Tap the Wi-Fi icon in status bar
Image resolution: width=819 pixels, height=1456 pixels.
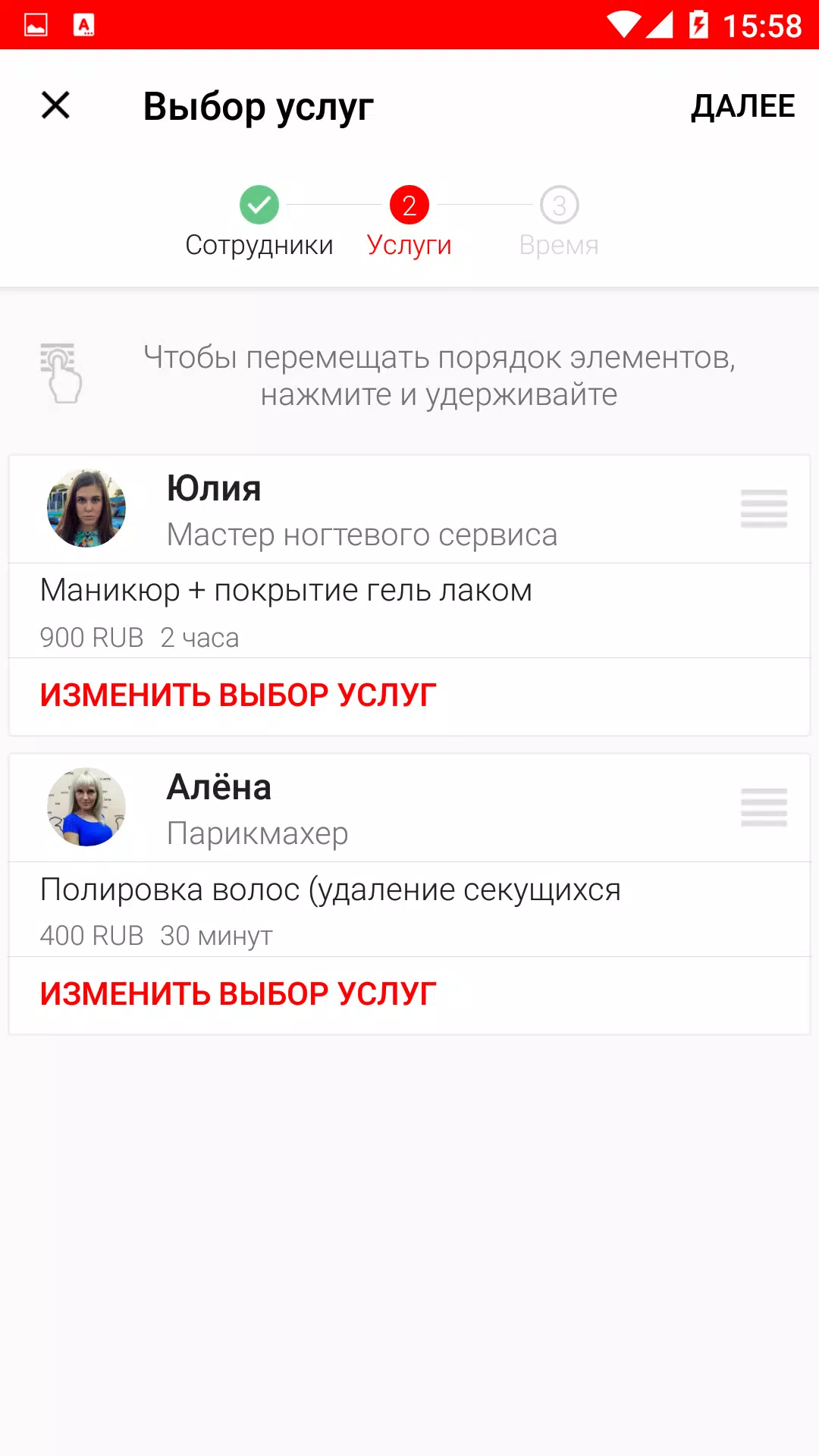(x=622, y=25)
